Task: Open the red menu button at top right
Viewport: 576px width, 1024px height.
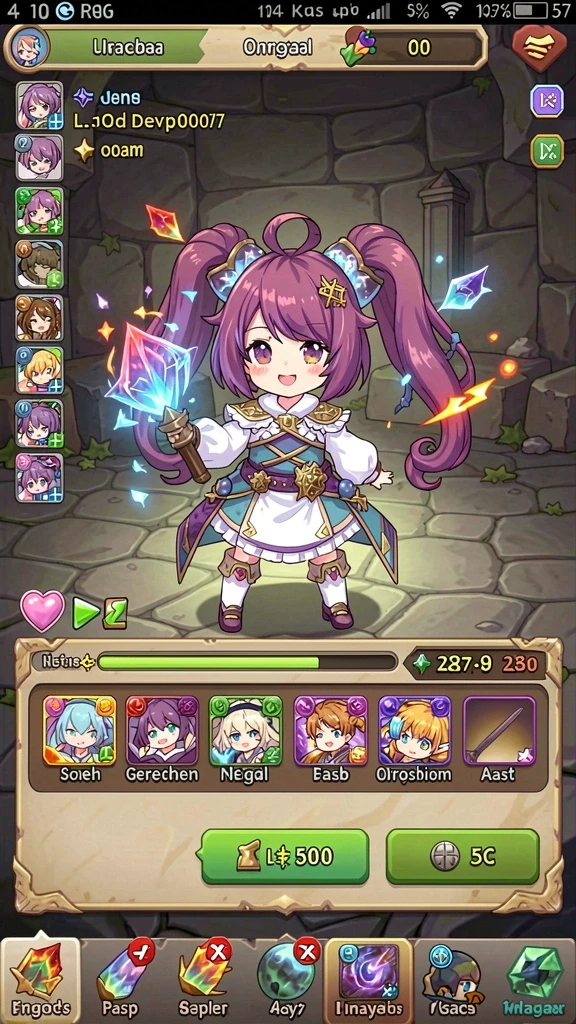Action: 539,48
